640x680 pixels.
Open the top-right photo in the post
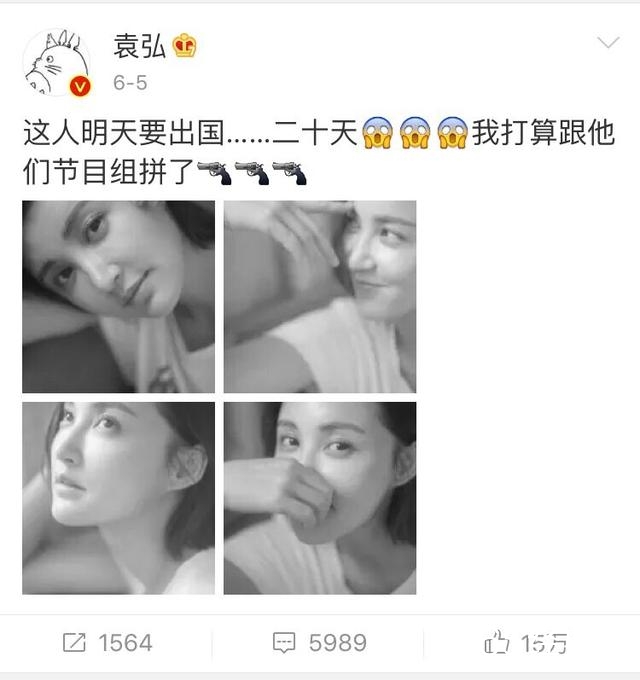(320, 296)
